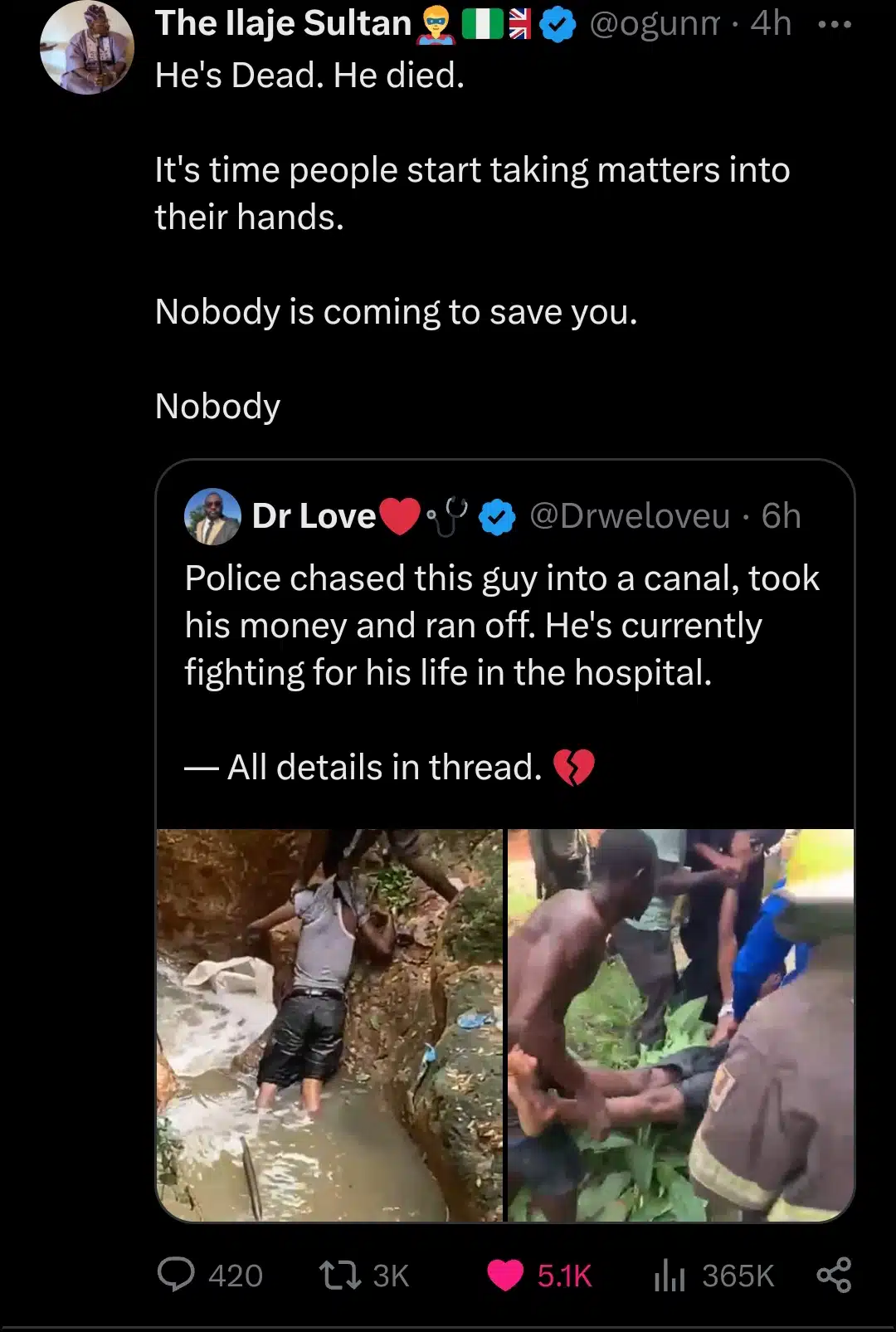This screenshot has width=896, height=1332.
Task: Open the tweet's three-dot overflow menu
Action: 834,25
